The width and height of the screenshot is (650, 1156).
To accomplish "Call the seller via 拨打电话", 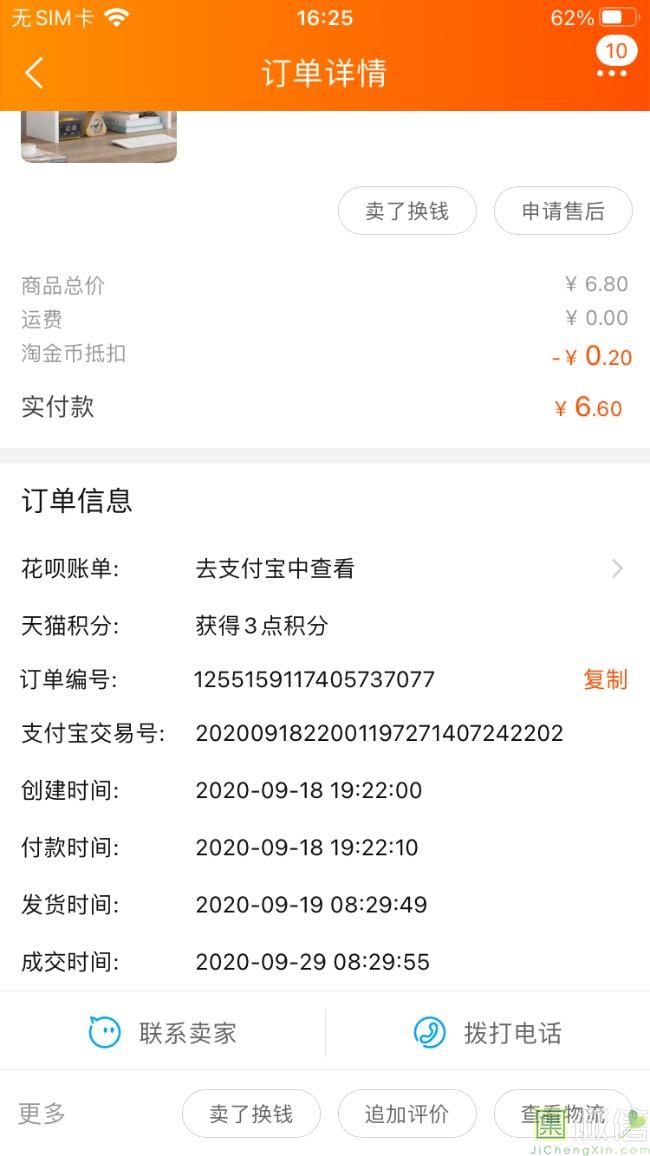I will 488,1033.
